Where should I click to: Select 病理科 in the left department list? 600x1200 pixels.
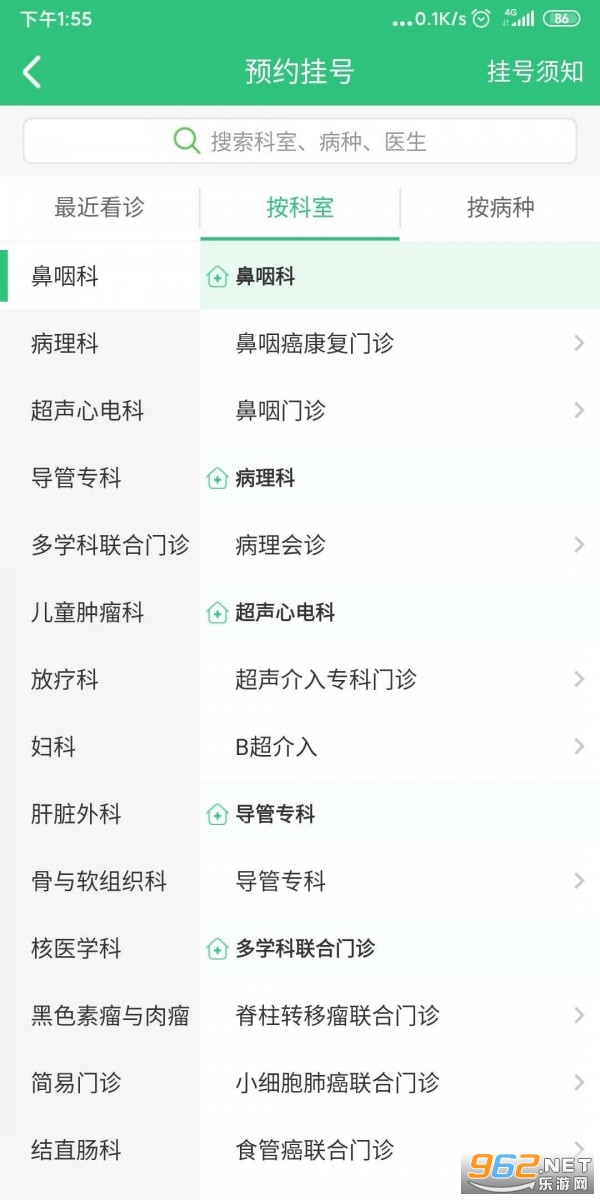pos(65,344)
